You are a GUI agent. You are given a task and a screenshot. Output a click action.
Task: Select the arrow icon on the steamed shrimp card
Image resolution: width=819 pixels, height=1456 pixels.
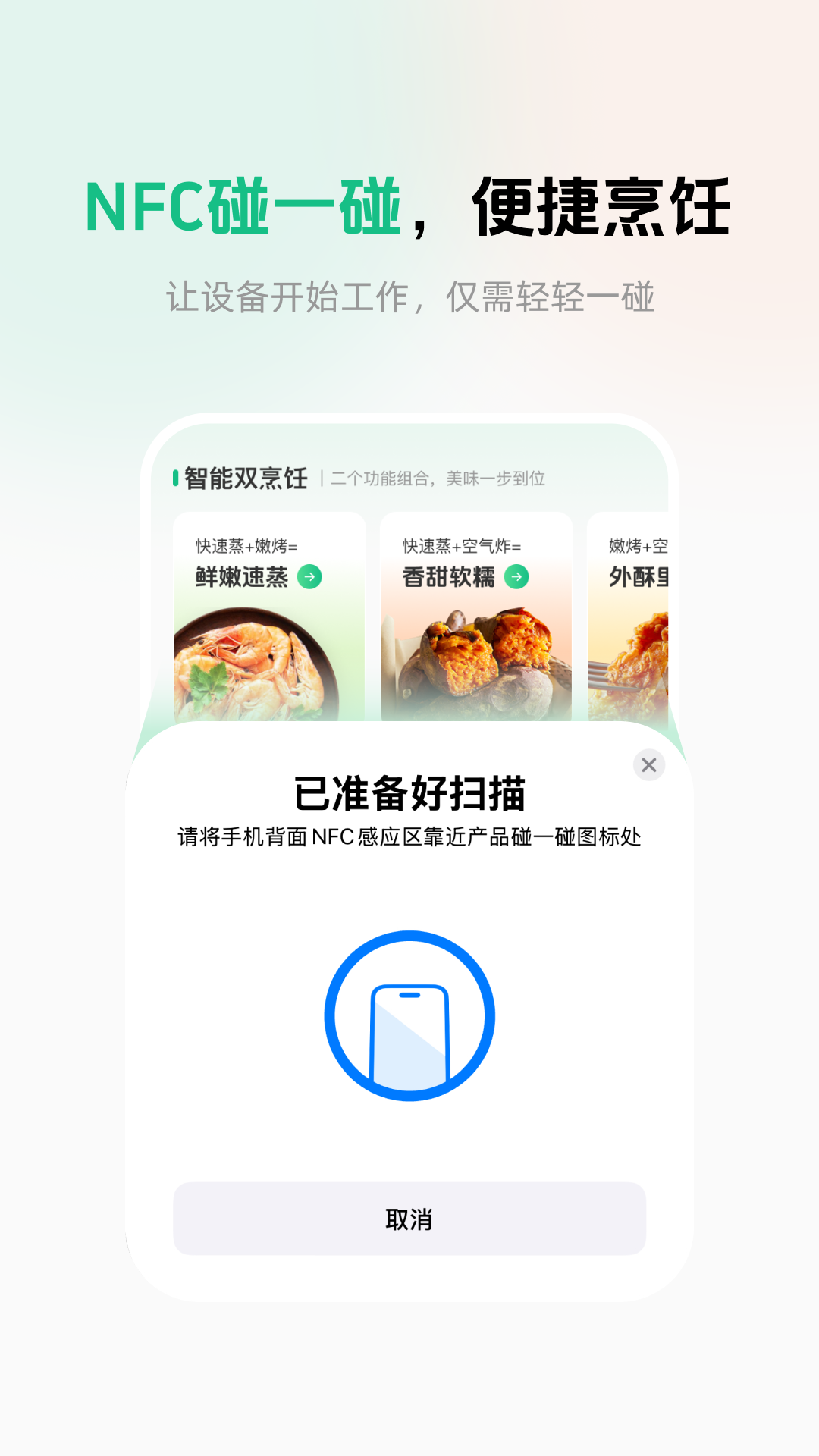click(x=311, y=577)
